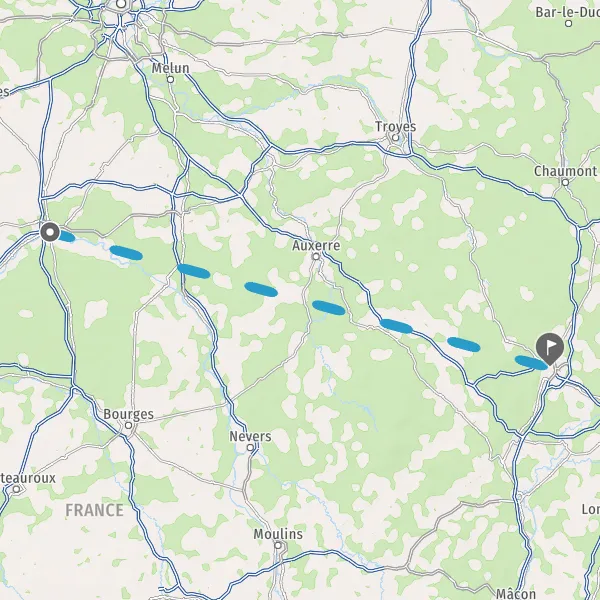Tap the route start point marker
Image resolution: width=600 pixels, height=600 pixels.
click(x=50, y=232)
